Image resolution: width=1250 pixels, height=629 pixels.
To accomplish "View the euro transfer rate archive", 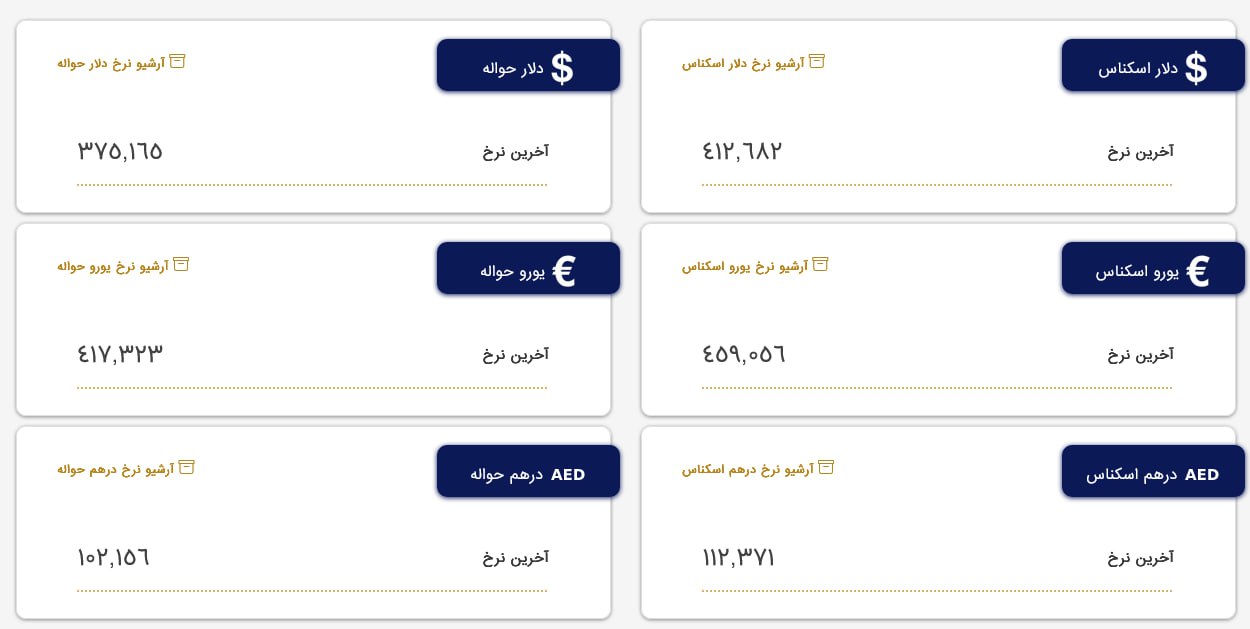I will point(123,266).
